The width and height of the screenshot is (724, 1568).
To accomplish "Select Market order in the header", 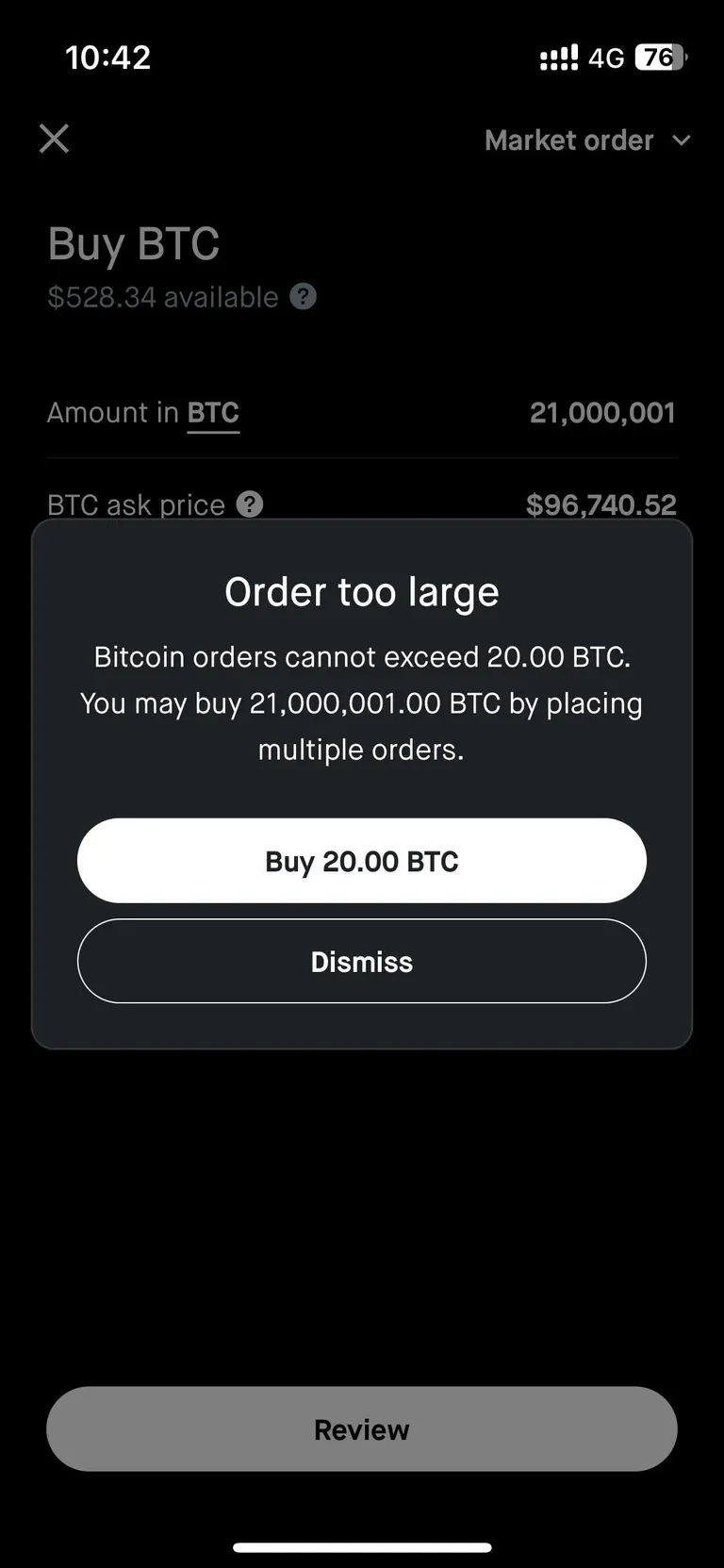I will click(x=569, y=140).
